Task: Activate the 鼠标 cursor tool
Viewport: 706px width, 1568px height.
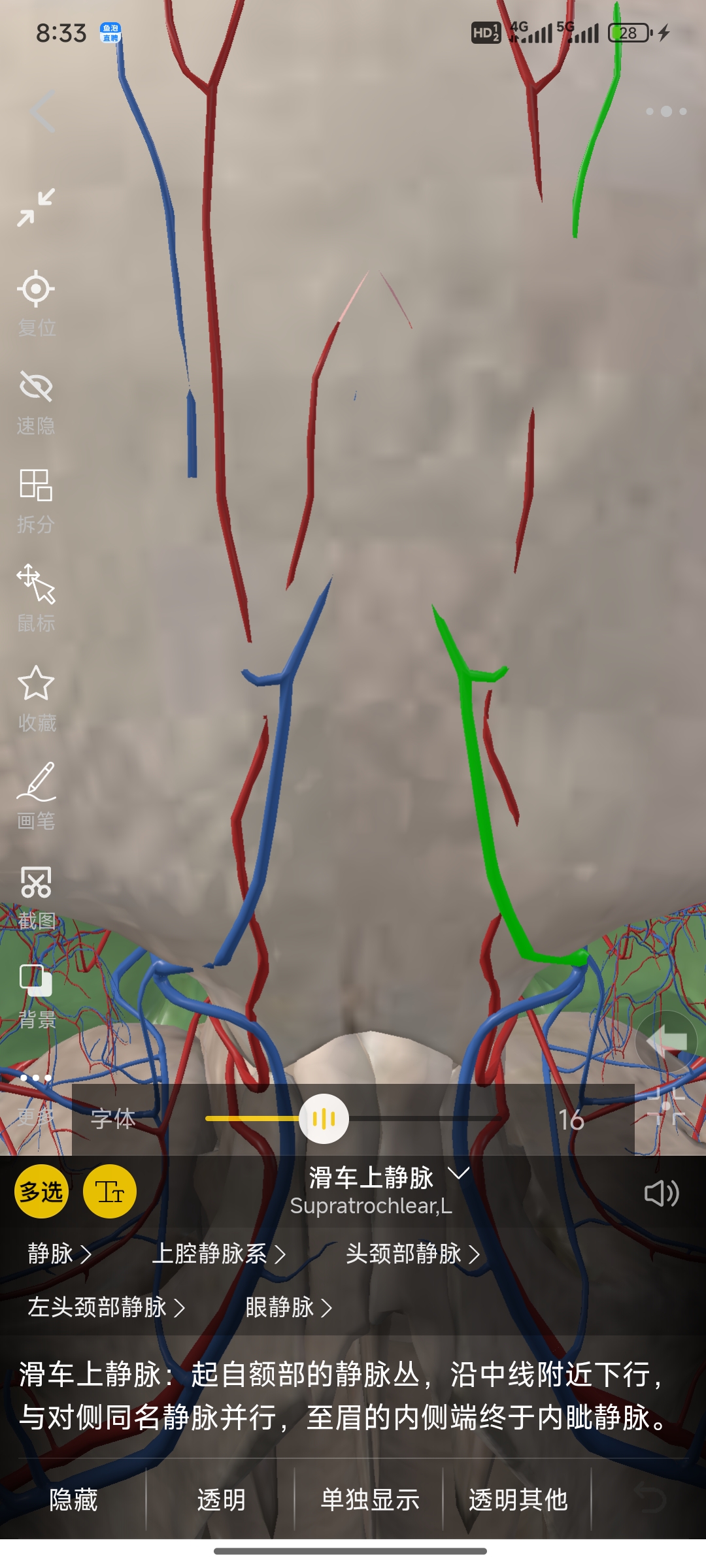Action: click(x=36, y=598)
